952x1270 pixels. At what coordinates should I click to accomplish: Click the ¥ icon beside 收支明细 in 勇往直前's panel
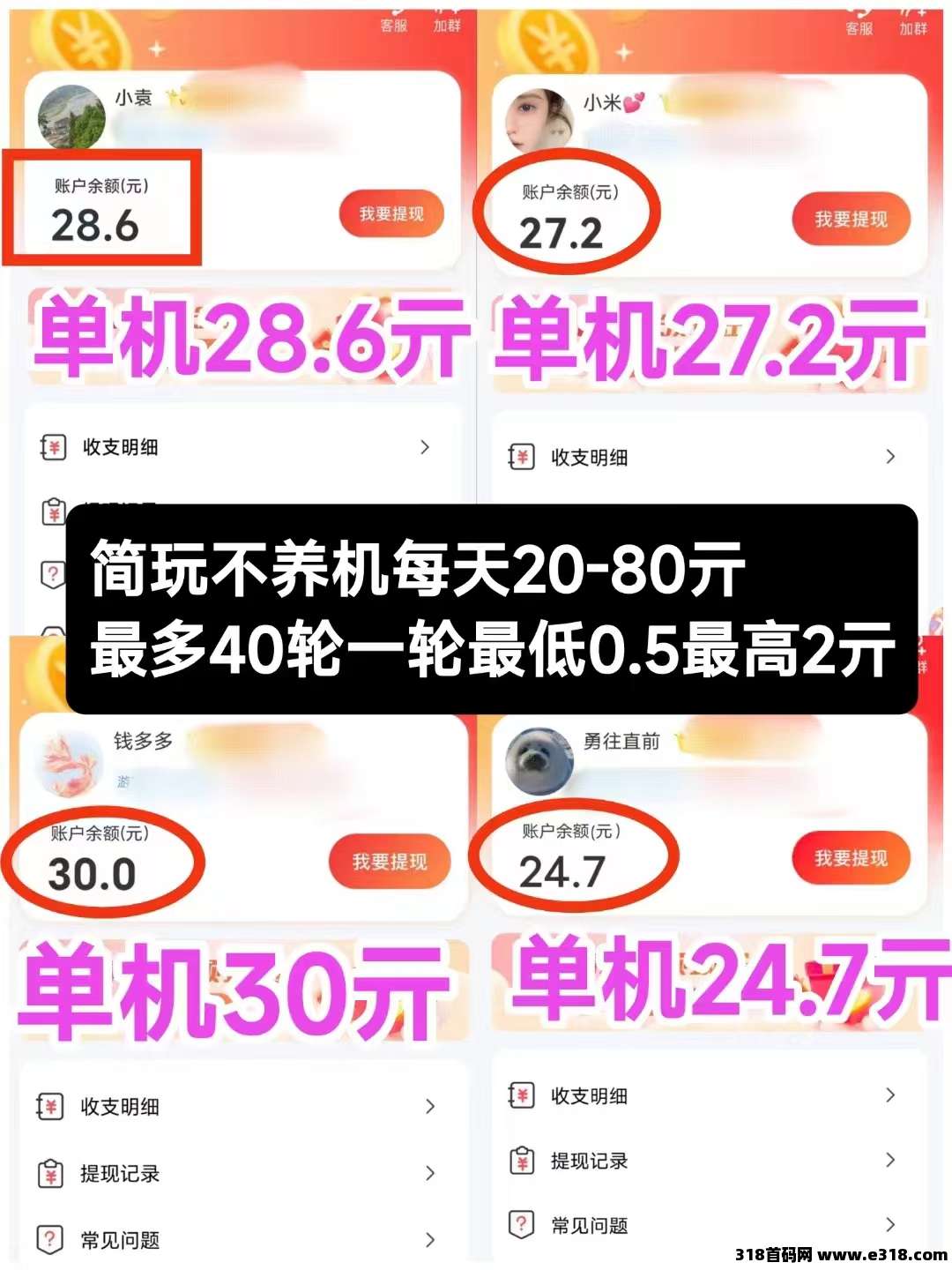click(522, 1096)
